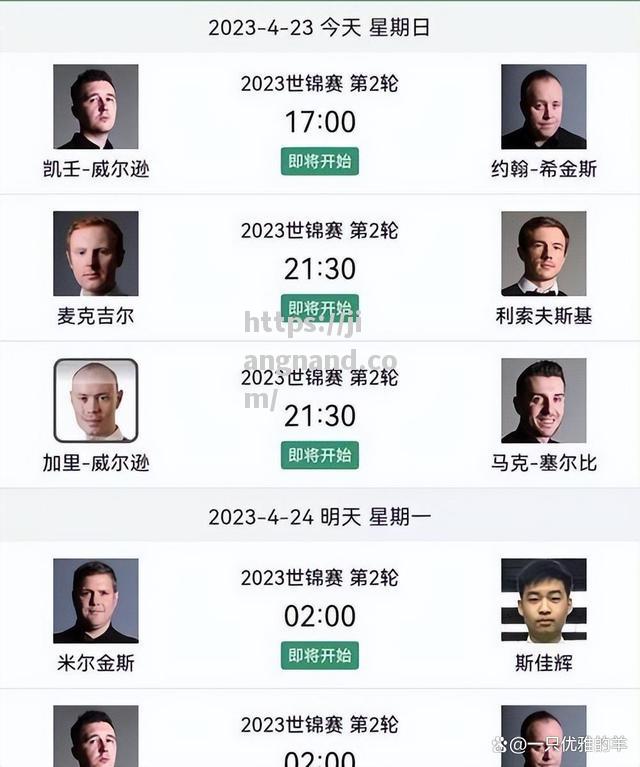Tap 即将开始 under the 米尔金斯 02:00 match
This screenshot has height=767, width=640.
coord(320,655)
